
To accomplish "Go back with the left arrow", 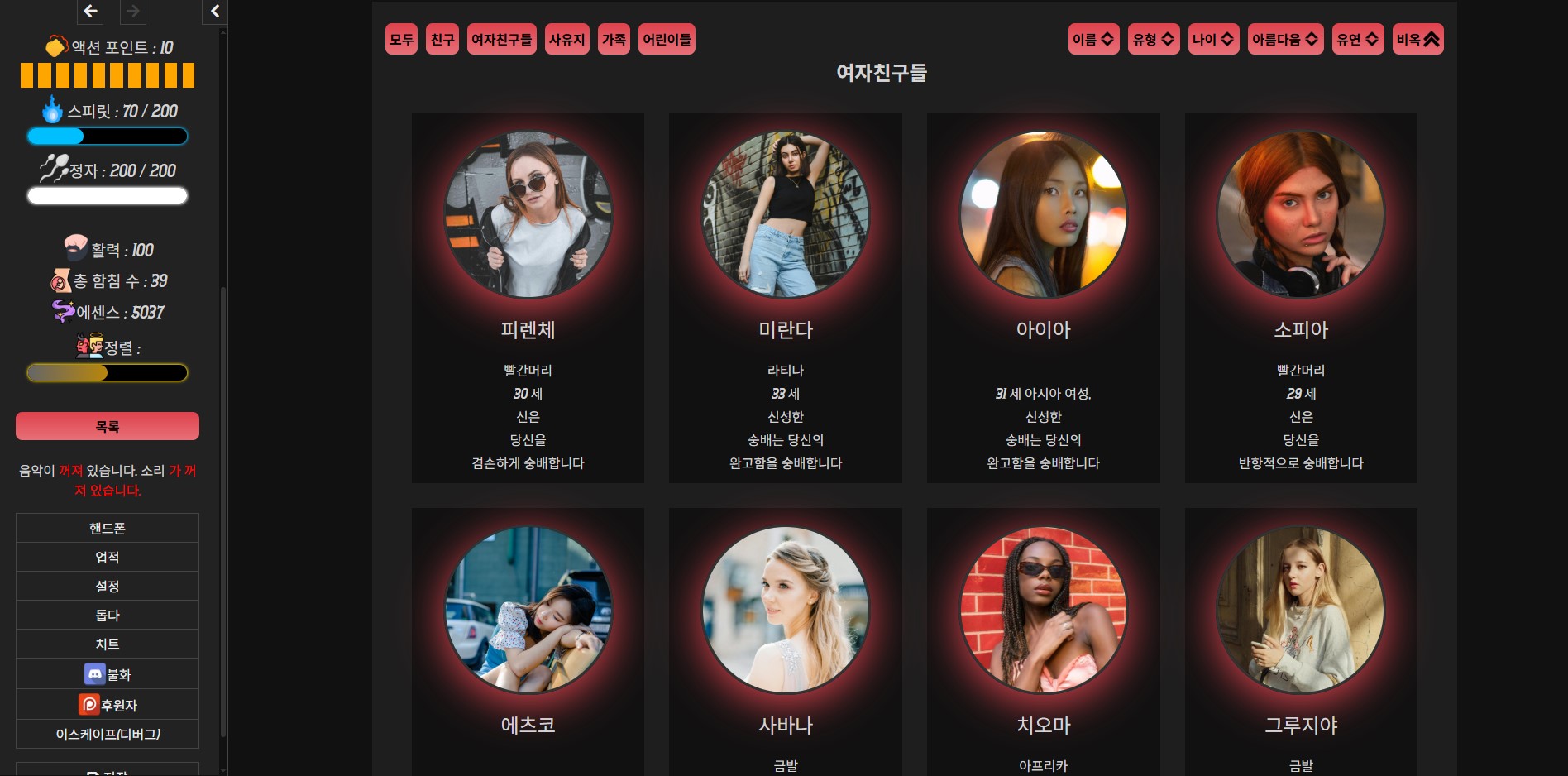I will (x=90, y=12).
